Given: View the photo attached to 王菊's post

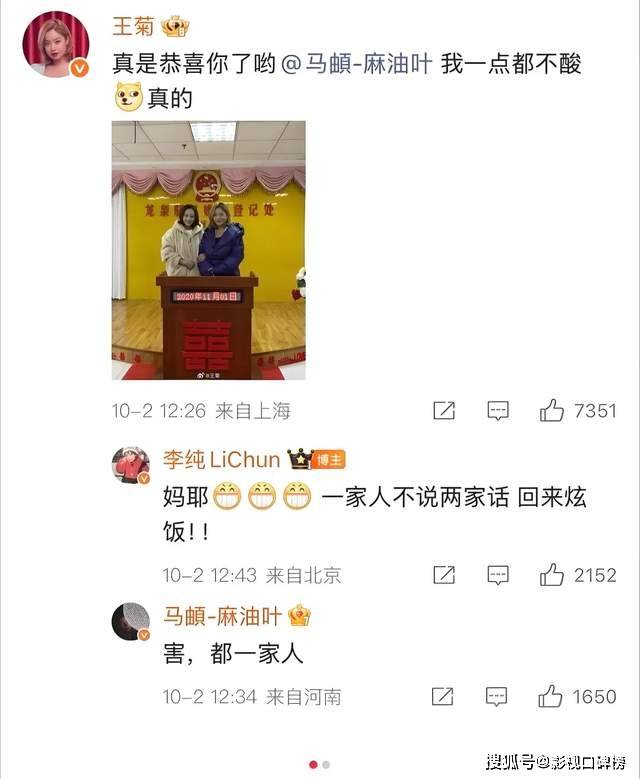Looking at the screenshot, I should coord(208,250).
